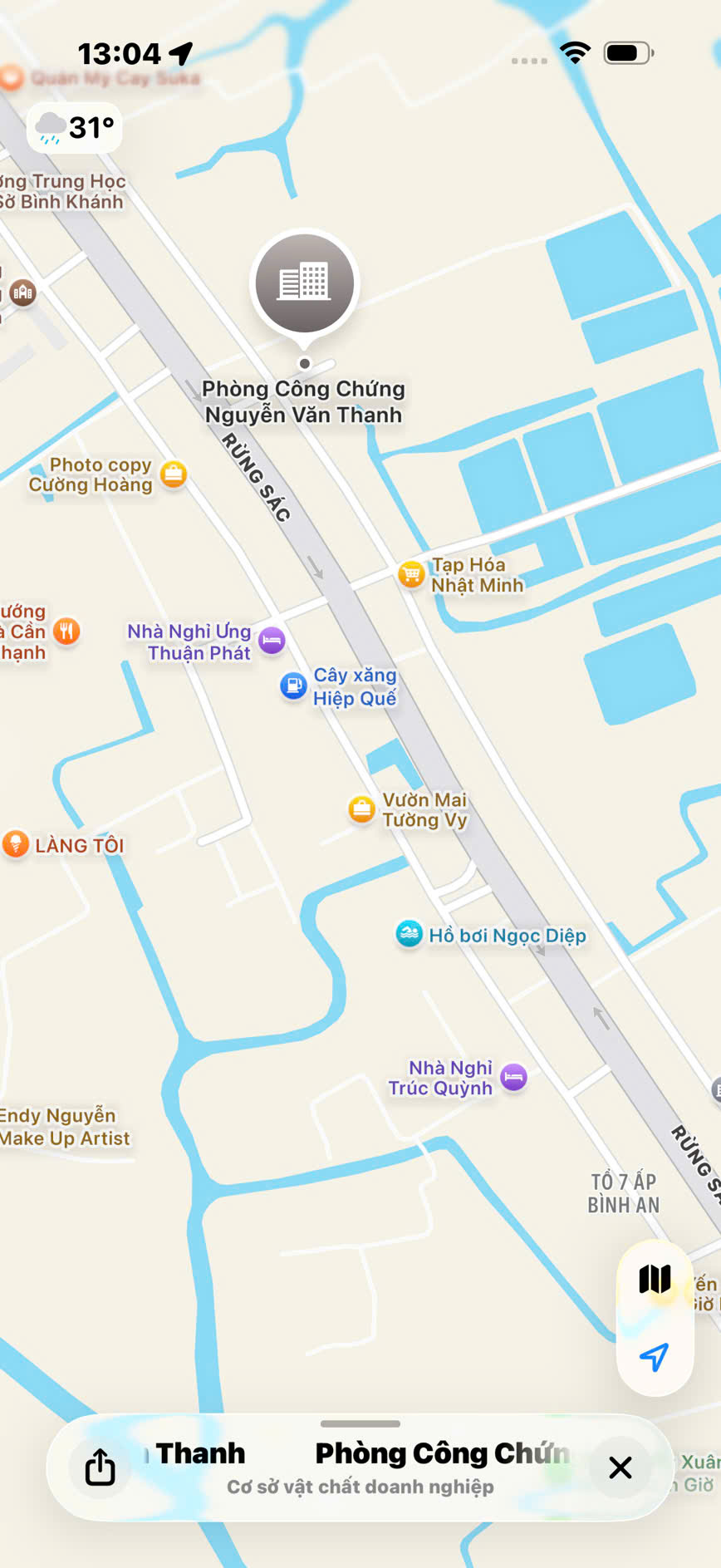721x1568 pixels.
Task: Expand the Phòng Công Chứng place card
Action: (360, 1424)
